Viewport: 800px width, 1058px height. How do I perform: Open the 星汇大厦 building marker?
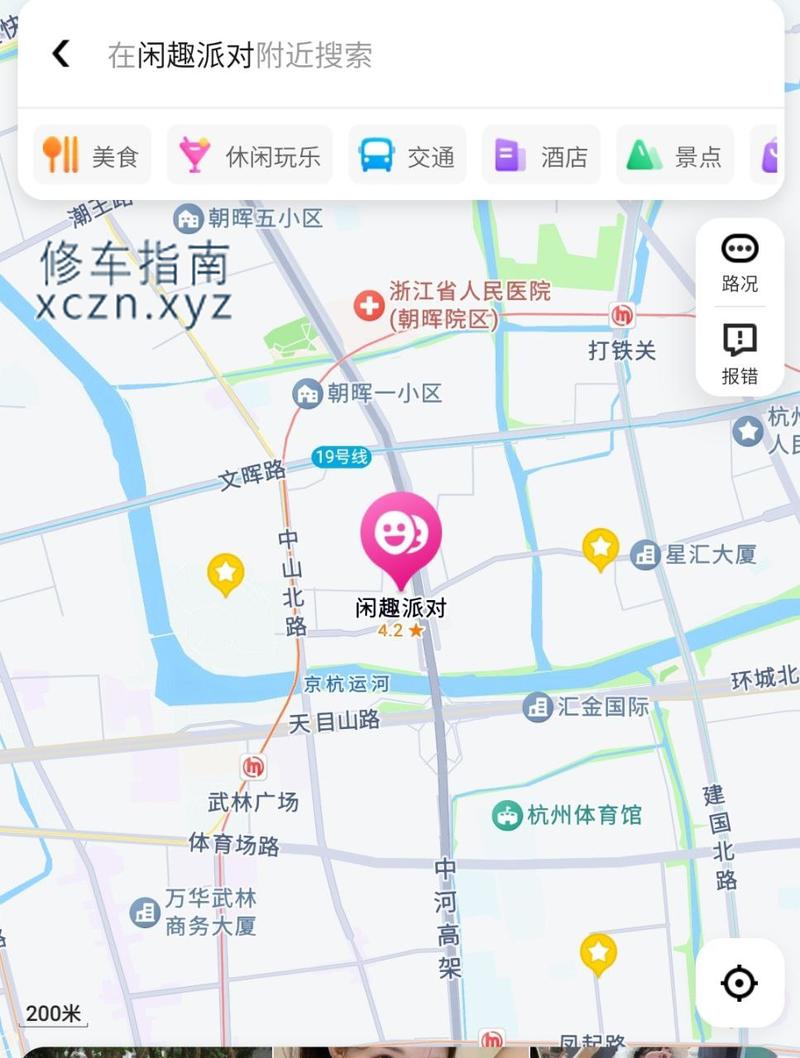point(646,554)
